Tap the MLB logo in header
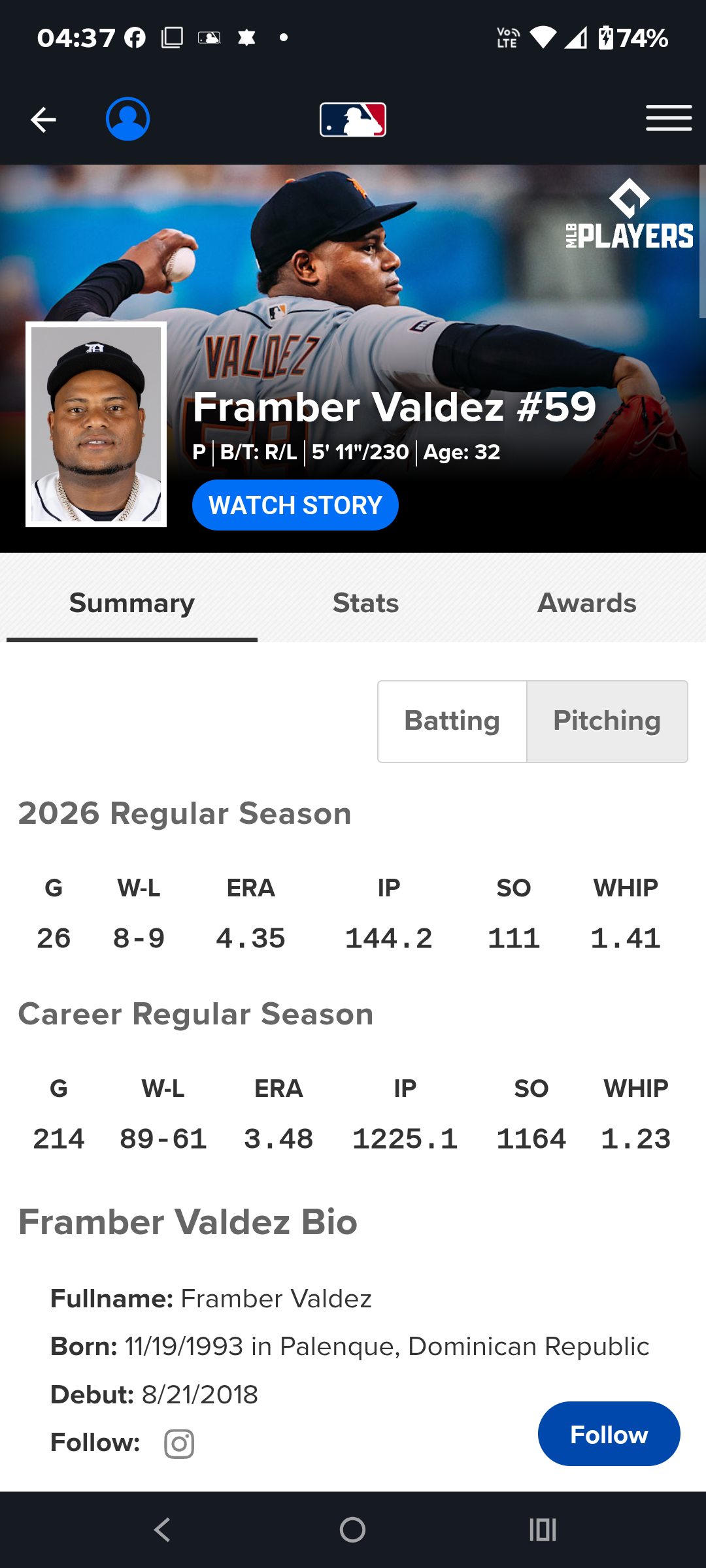 click(353, 120)
